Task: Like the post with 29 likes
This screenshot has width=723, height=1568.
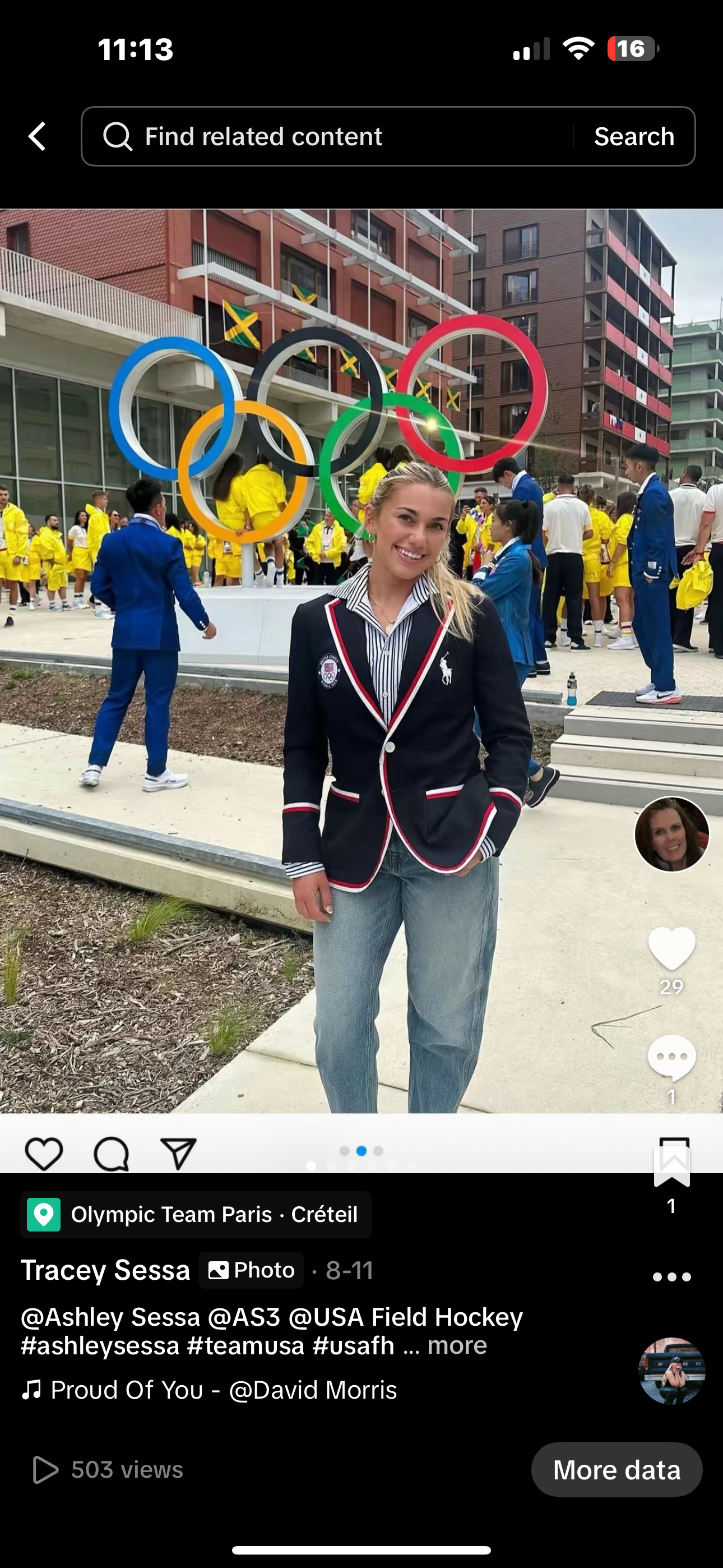Action: pyautogui.click(x=672, y=948)
